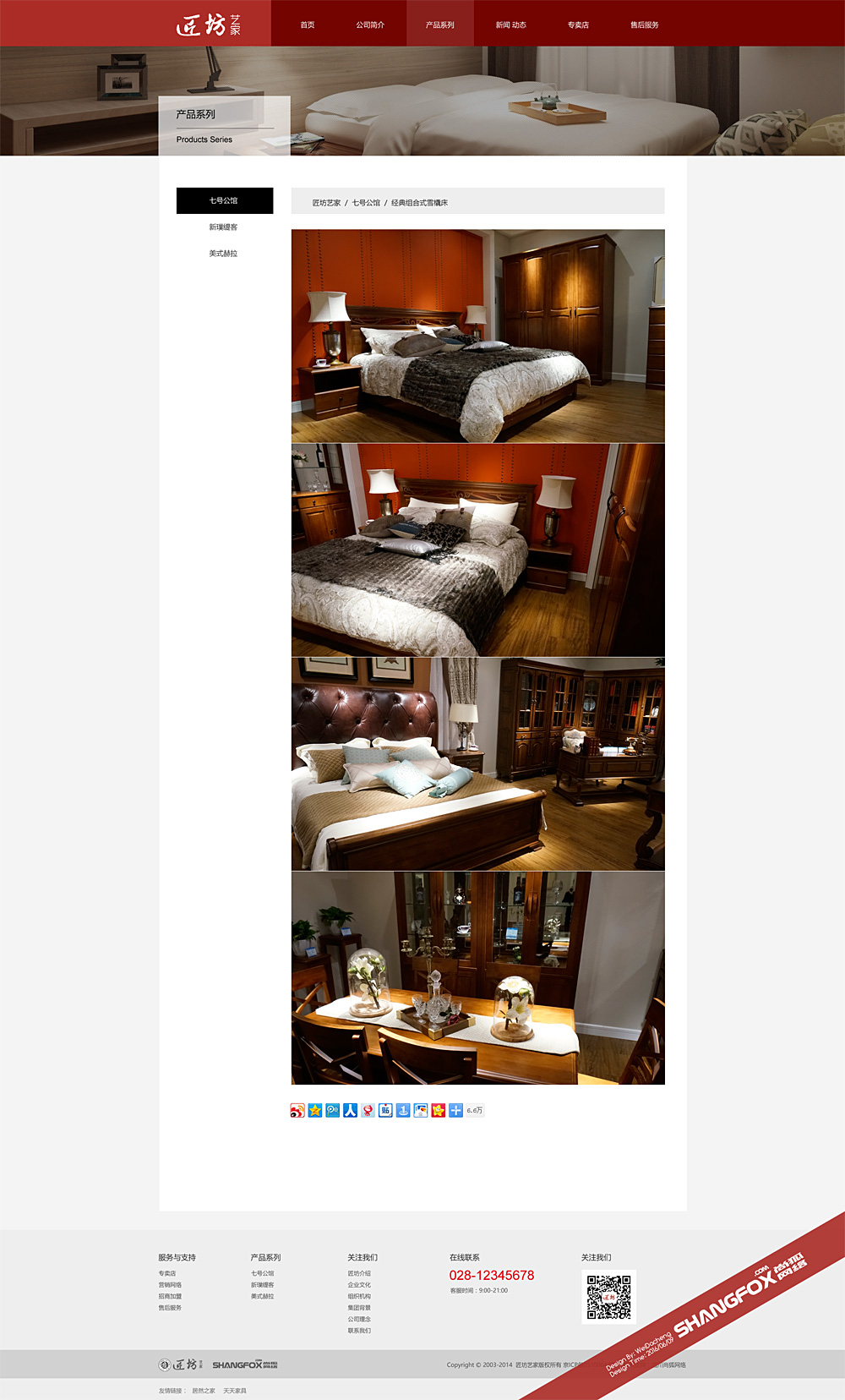Open 美式赫拉 product category
This screenshot has width=845, height=1400.
coord(224,254)
